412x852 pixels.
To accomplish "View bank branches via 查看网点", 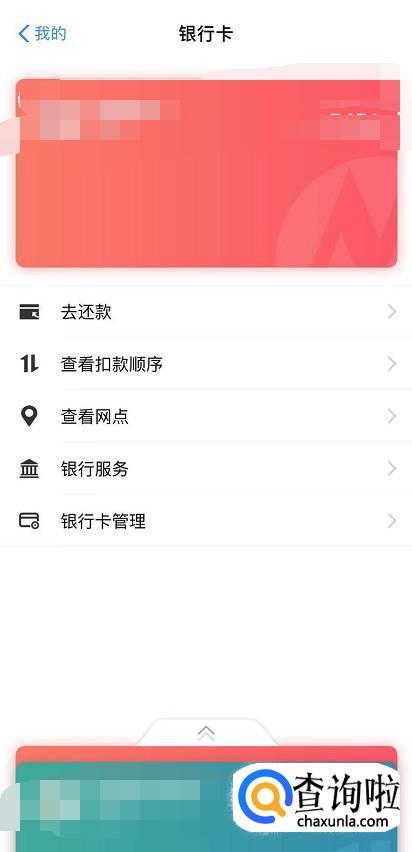I will coord(206,417).
